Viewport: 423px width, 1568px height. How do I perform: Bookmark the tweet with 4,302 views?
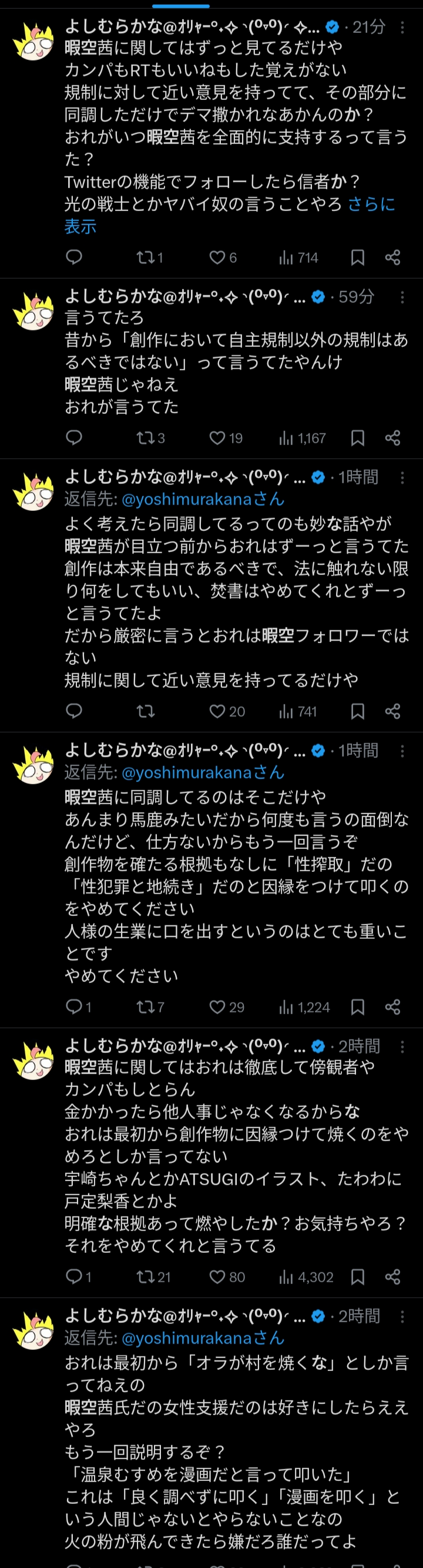[x=358, y=1276]
